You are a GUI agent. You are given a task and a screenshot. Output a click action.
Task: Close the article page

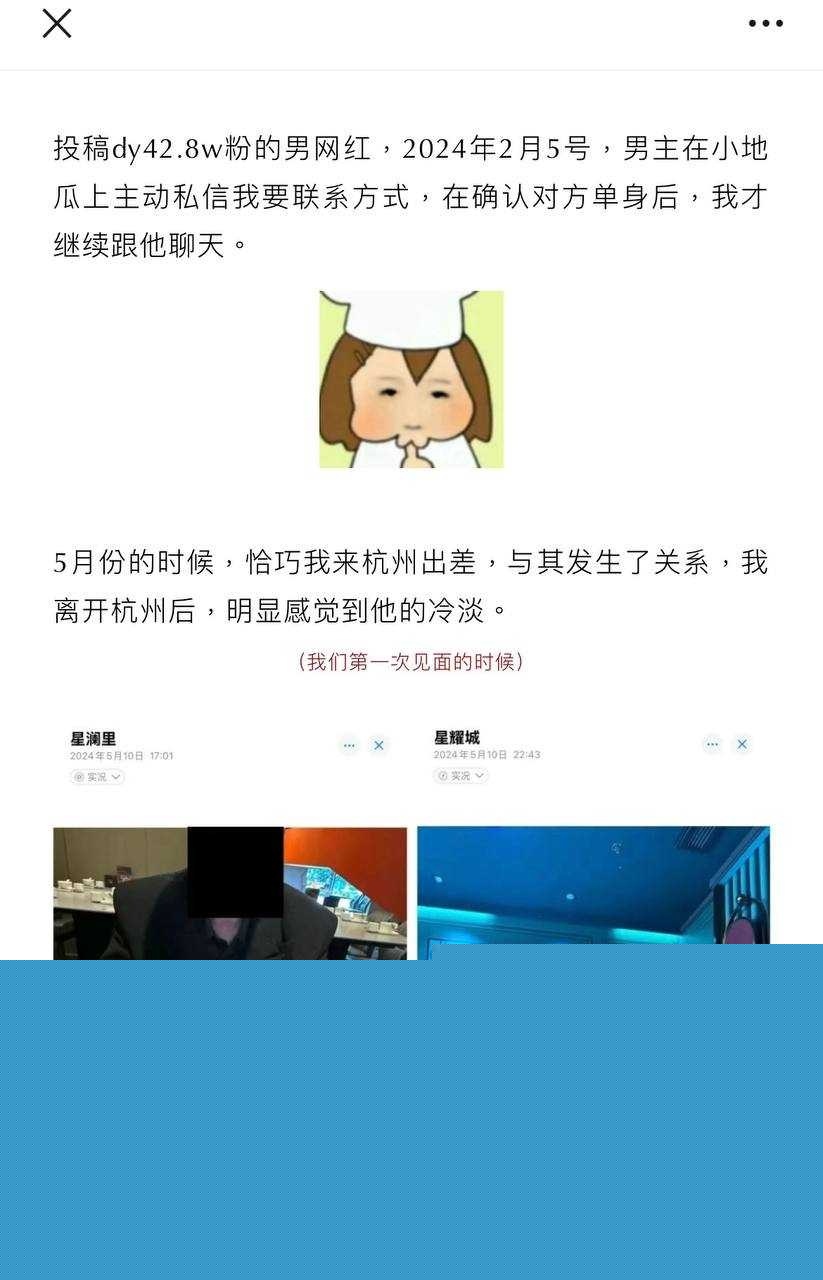coord(57,23)
